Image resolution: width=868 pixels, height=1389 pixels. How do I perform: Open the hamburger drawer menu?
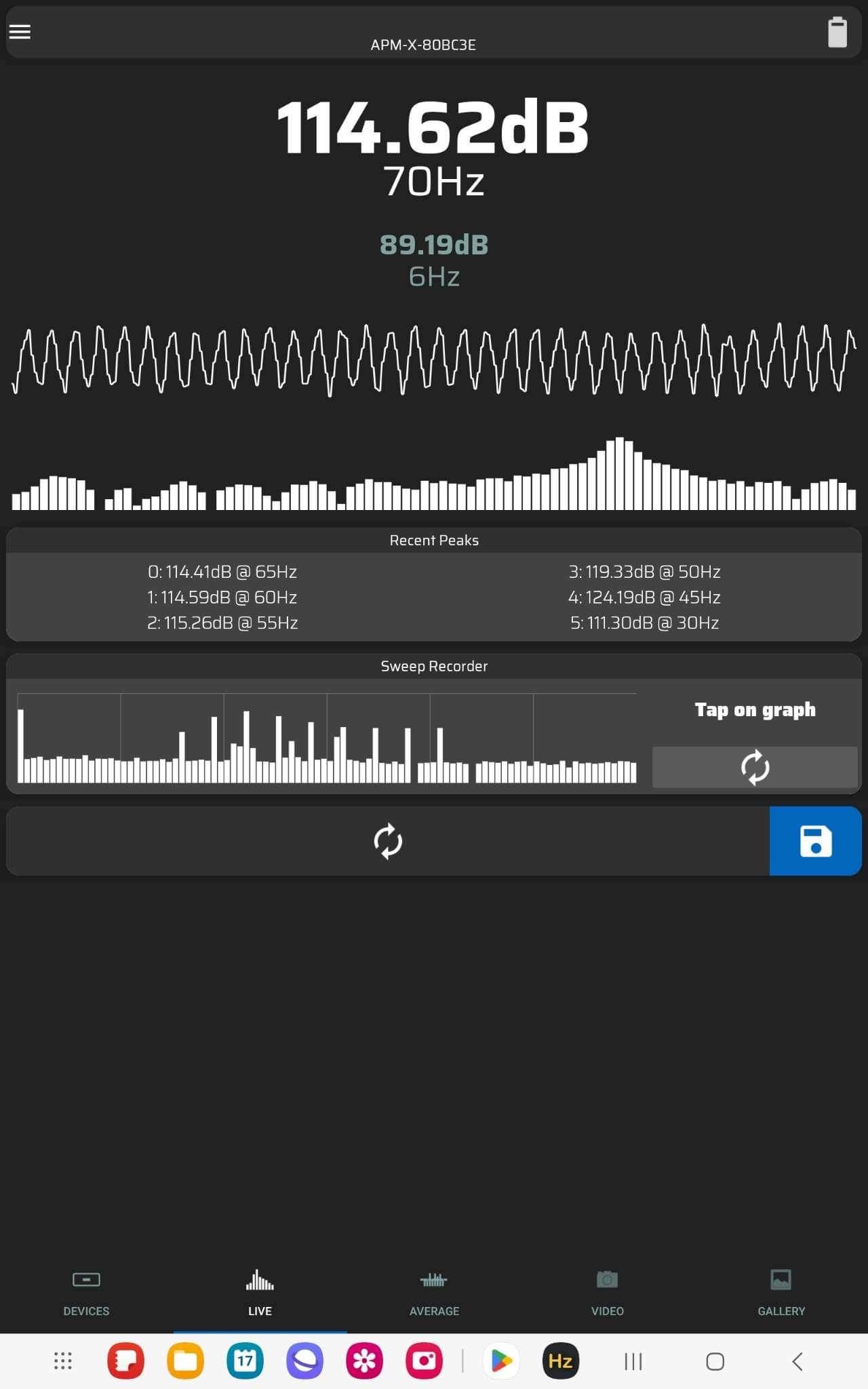pyautogui.click(x=20, y=31)
